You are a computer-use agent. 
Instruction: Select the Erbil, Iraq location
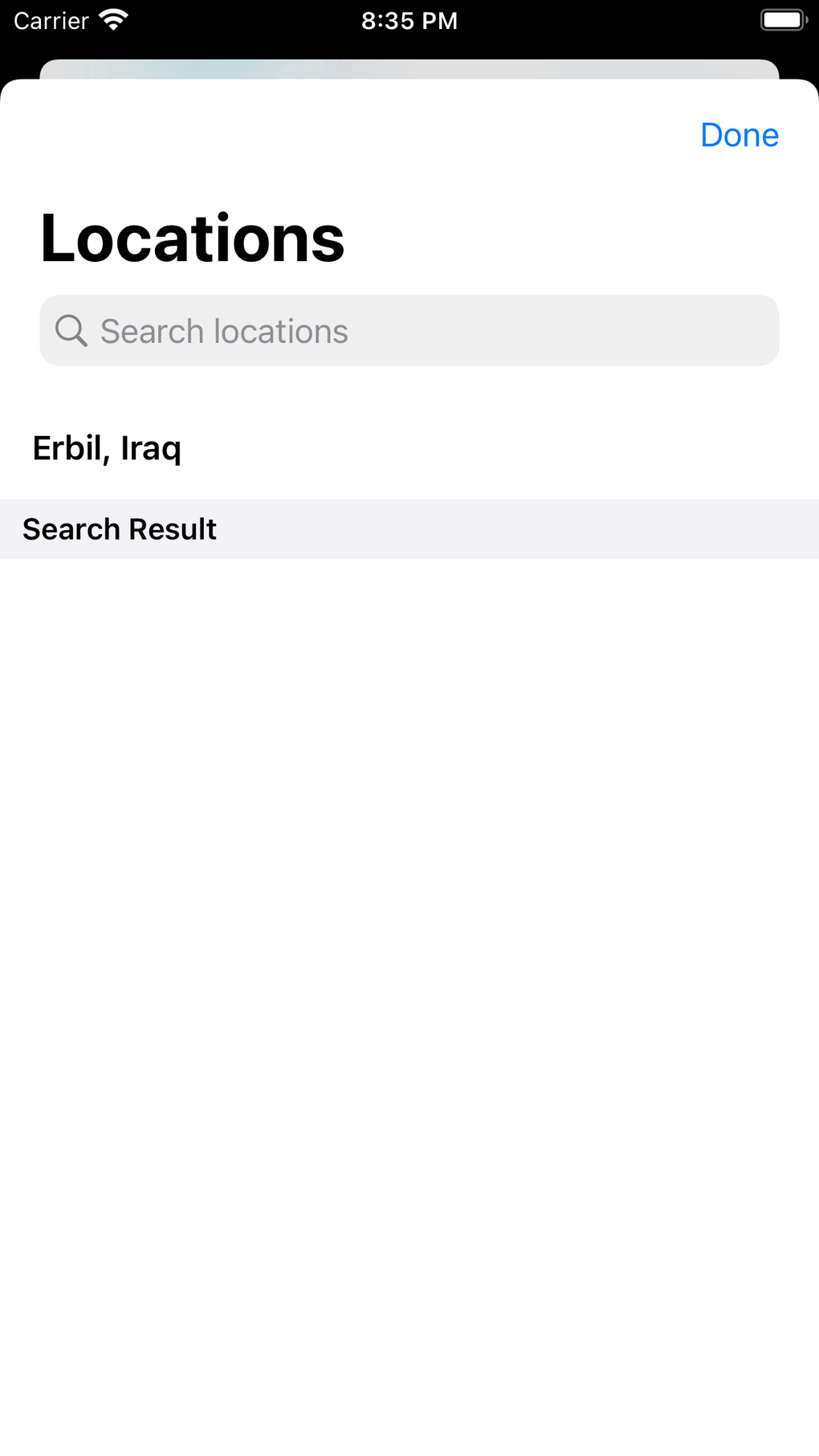(x=107, y=448)
